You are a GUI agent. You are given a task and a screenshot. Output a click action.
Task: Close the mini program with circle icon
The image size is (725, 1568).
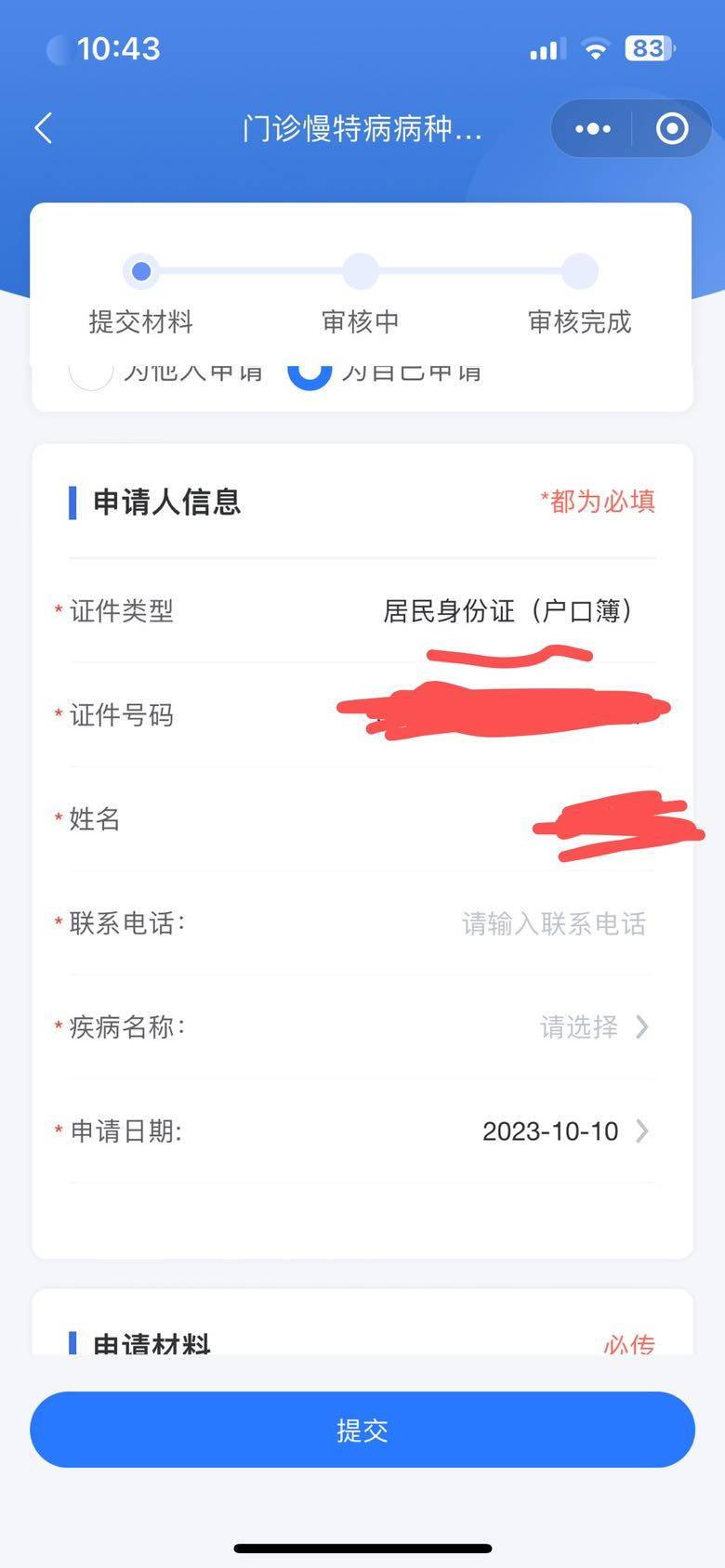pos(672,128)
